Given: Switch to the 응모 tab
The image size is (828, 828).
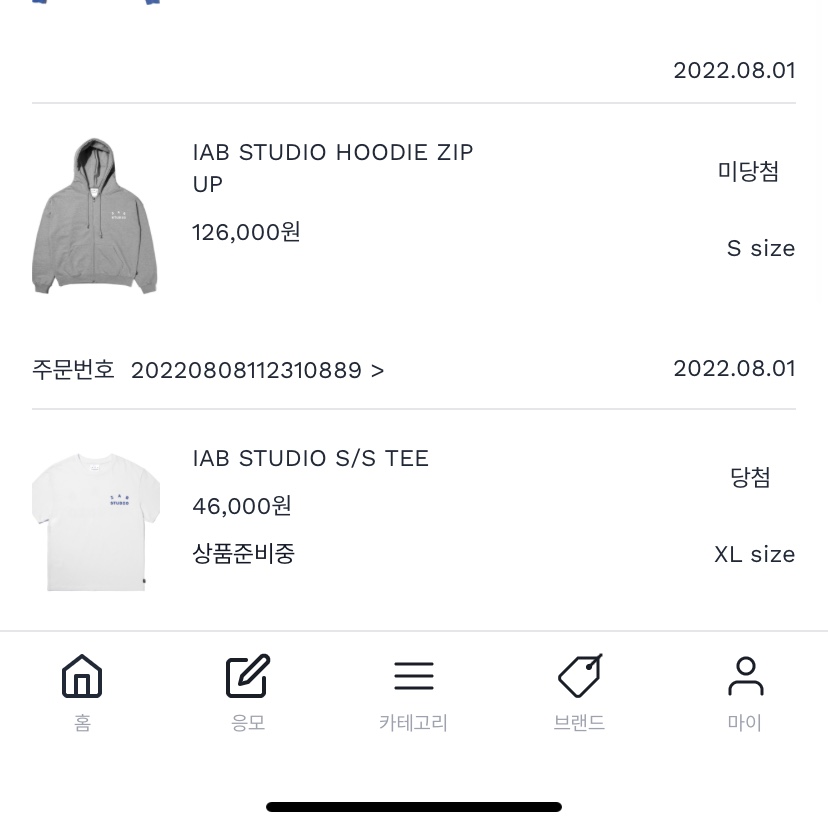Looking at the screenshot, I should point(248,692).
